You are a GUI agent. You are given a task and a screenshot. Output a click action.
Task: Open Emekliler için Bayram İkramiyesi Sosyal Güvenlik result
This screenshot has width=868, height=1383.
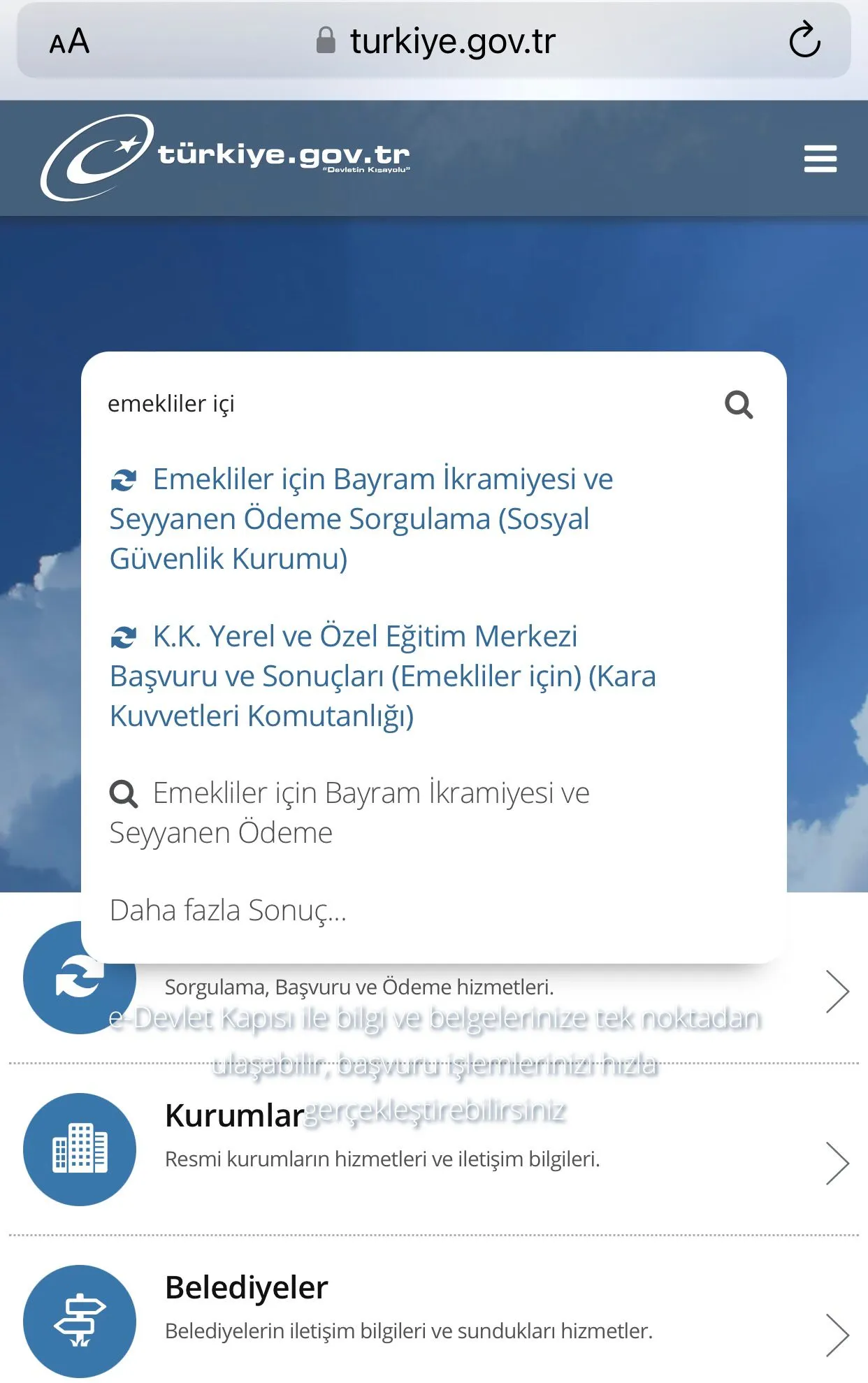coord(361,519)
